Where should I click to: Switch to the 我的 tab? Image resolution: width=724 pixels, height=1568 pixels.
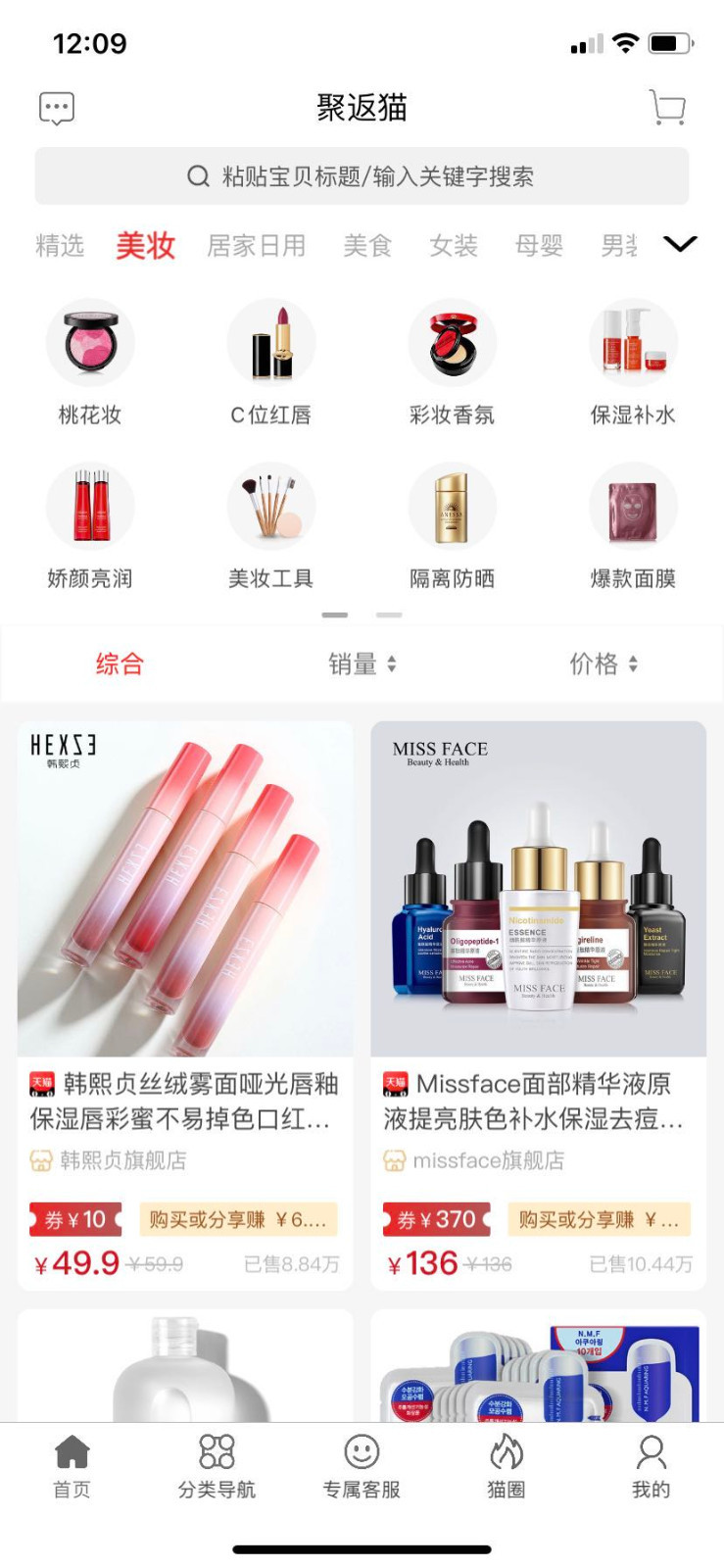pyautogui.click(x=651, y=1466)
